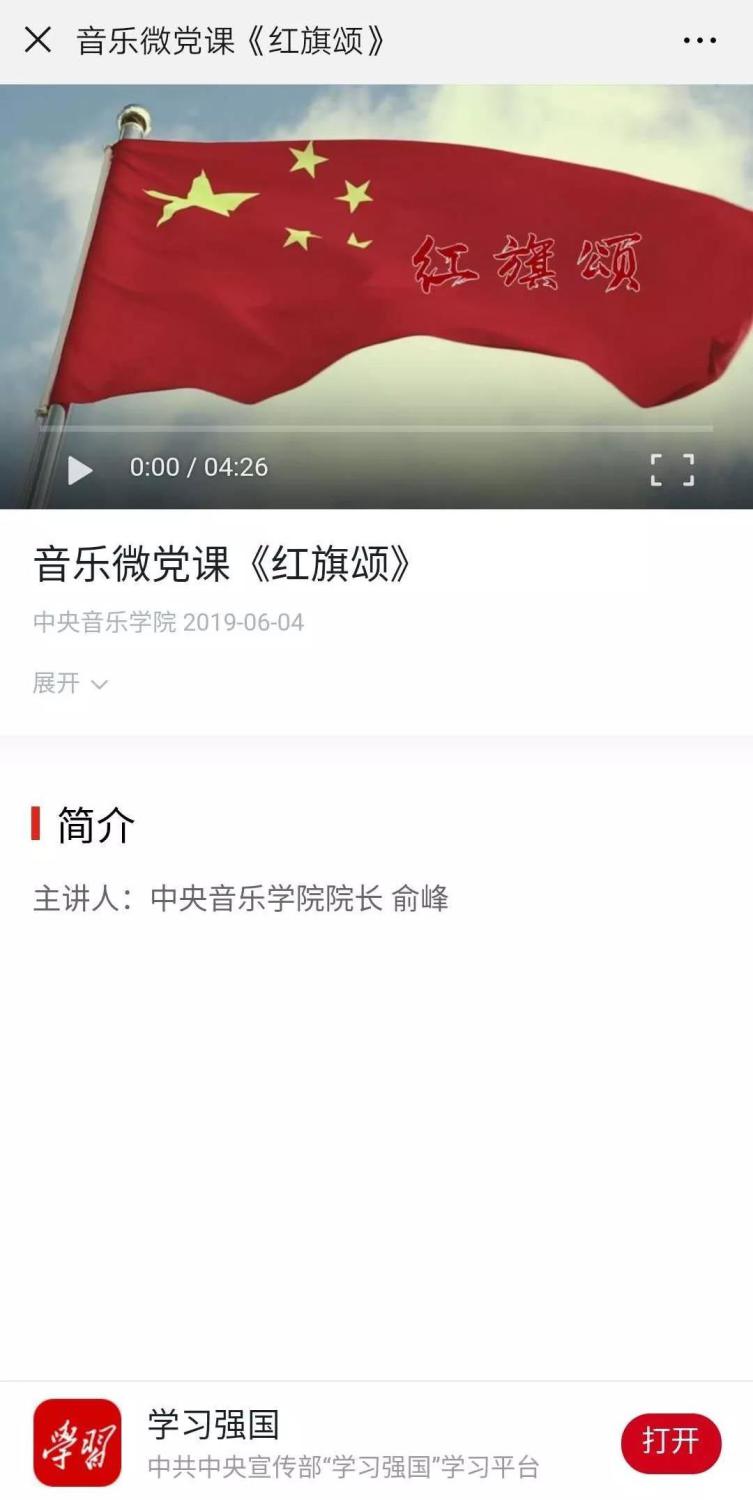This screenshot has width=753, height=1500.
Task: Play the 红旗颂 video
Action: click(80, 469)
